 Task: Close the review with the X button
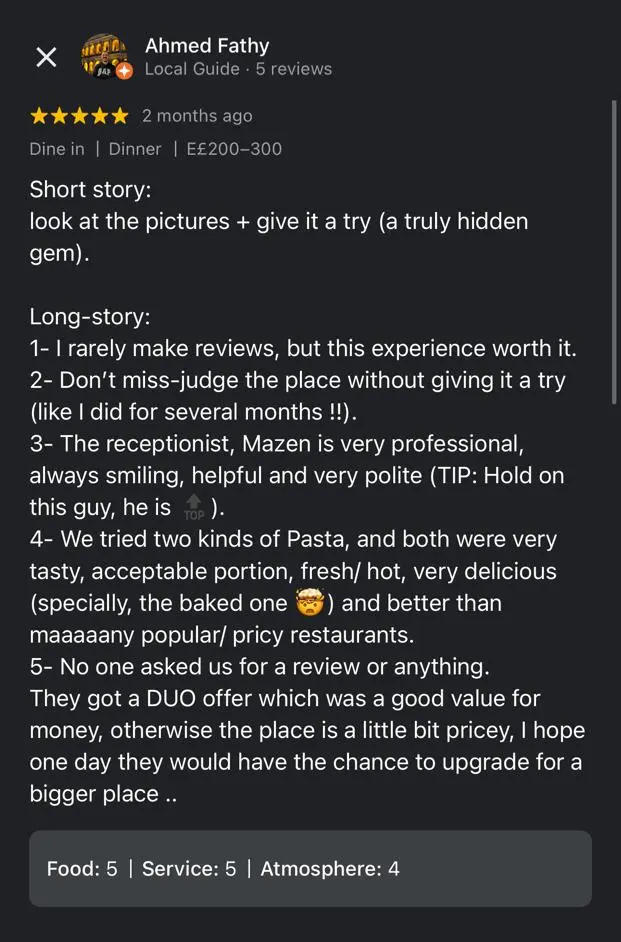[46, 57]
